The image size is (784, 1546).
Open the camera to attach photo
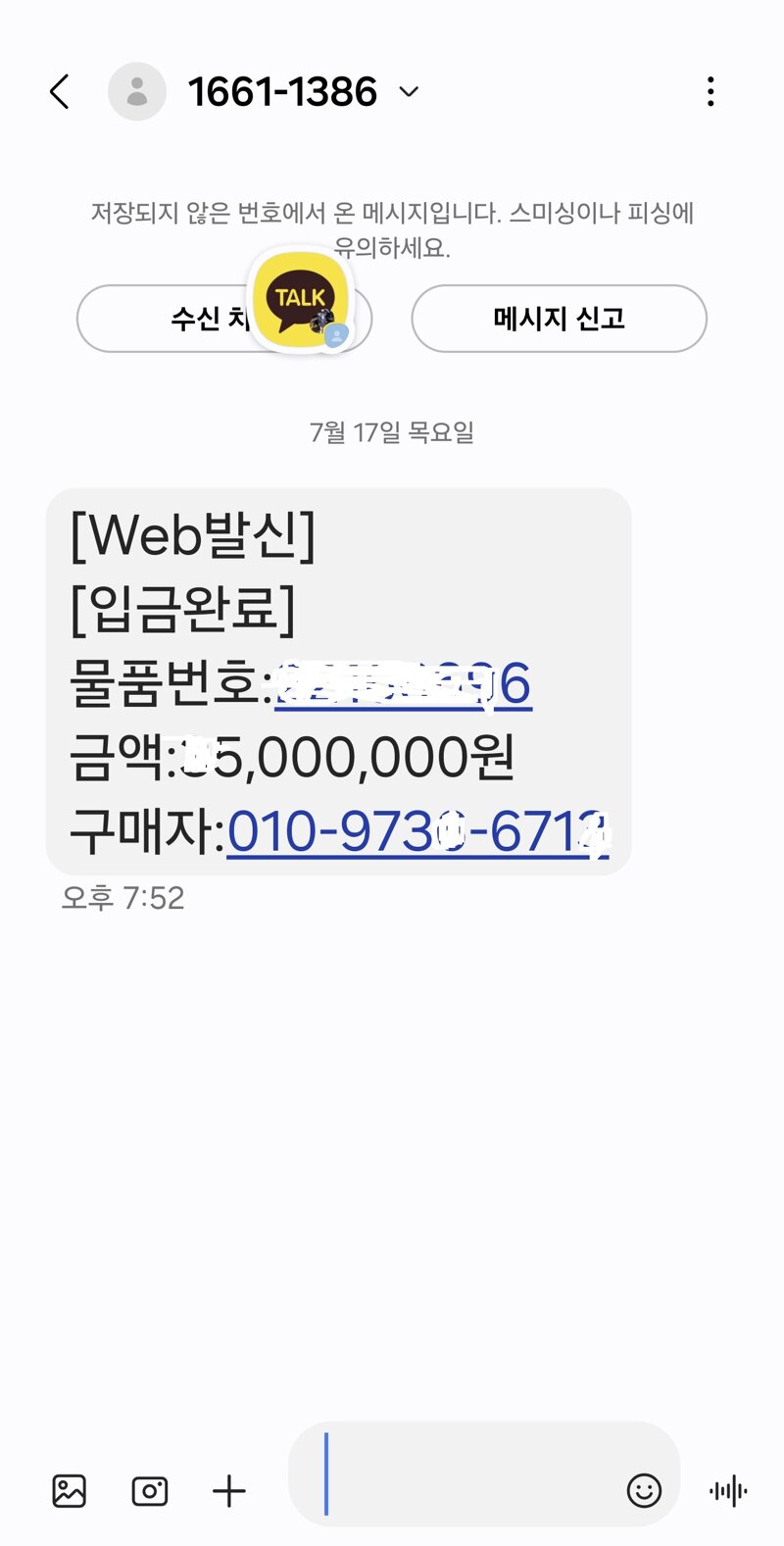point(149,1491)
